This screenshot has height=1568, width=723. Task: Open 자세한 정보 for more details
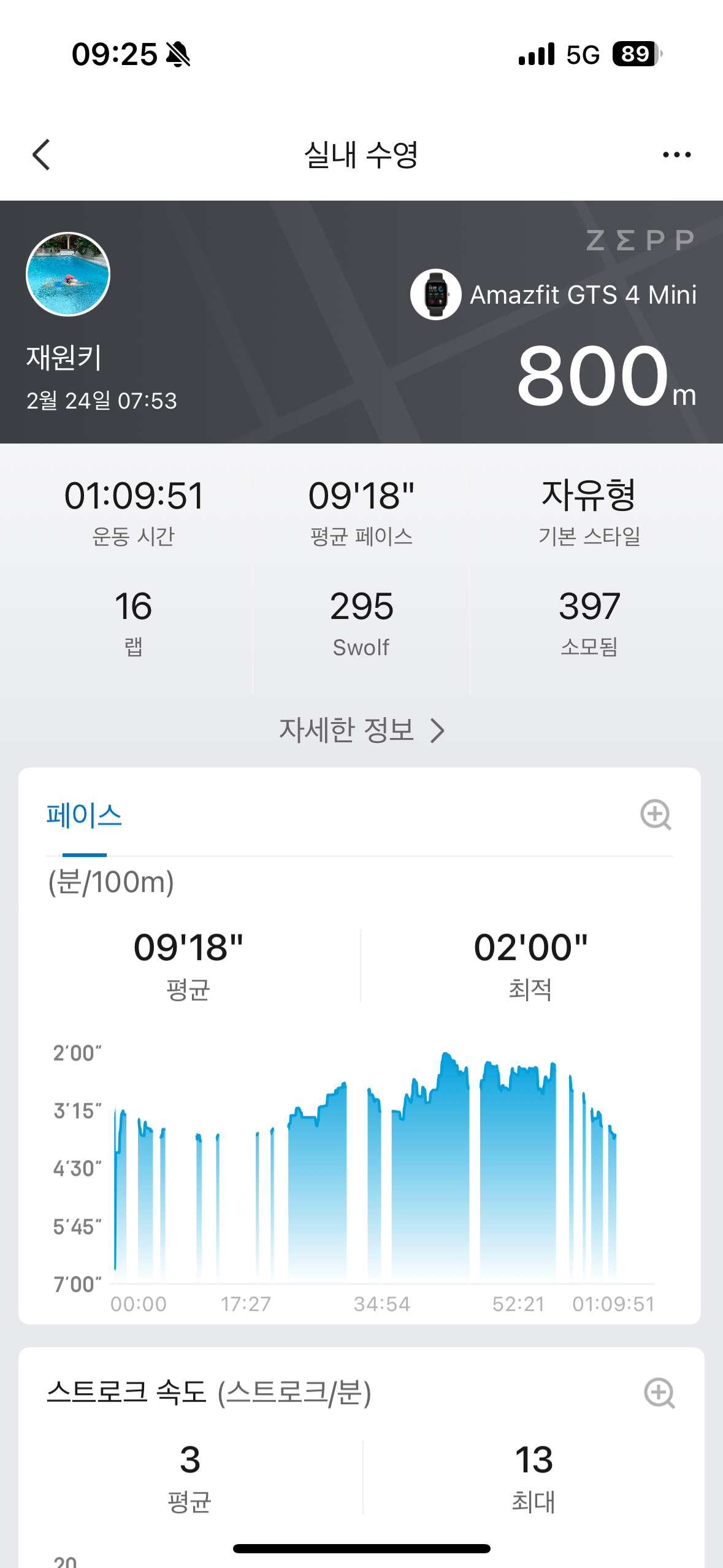(x=361, y=730)
